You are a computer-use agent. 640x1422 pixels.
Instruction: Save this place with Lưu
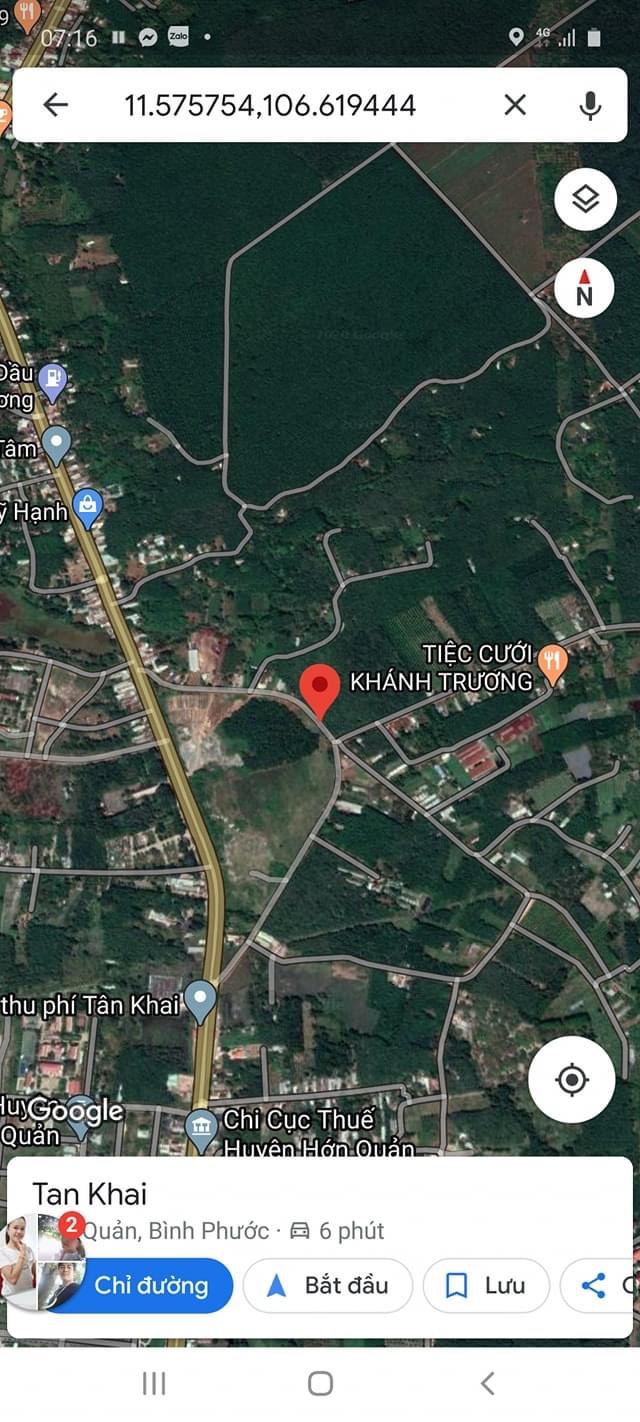[486, 1285]
